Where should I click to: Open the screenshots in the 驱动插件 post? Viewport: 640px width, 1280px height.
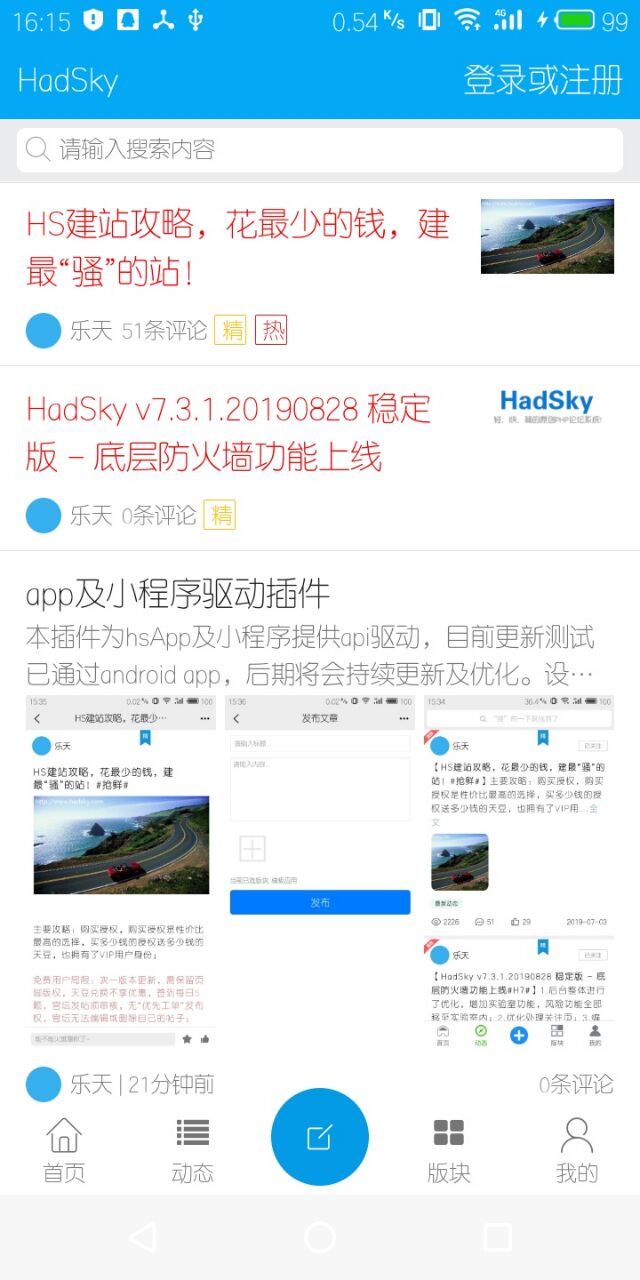pos(320,870)
